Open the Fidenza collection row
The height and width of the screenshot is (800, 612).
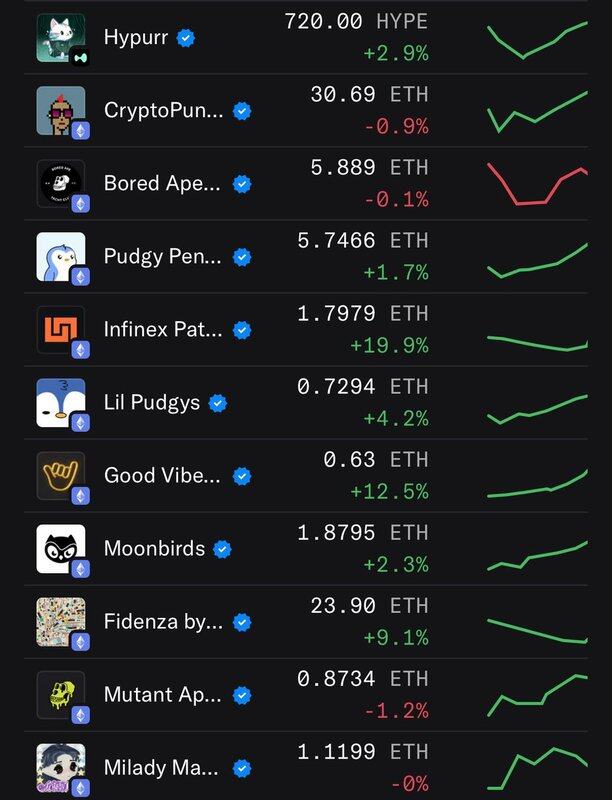162,622
